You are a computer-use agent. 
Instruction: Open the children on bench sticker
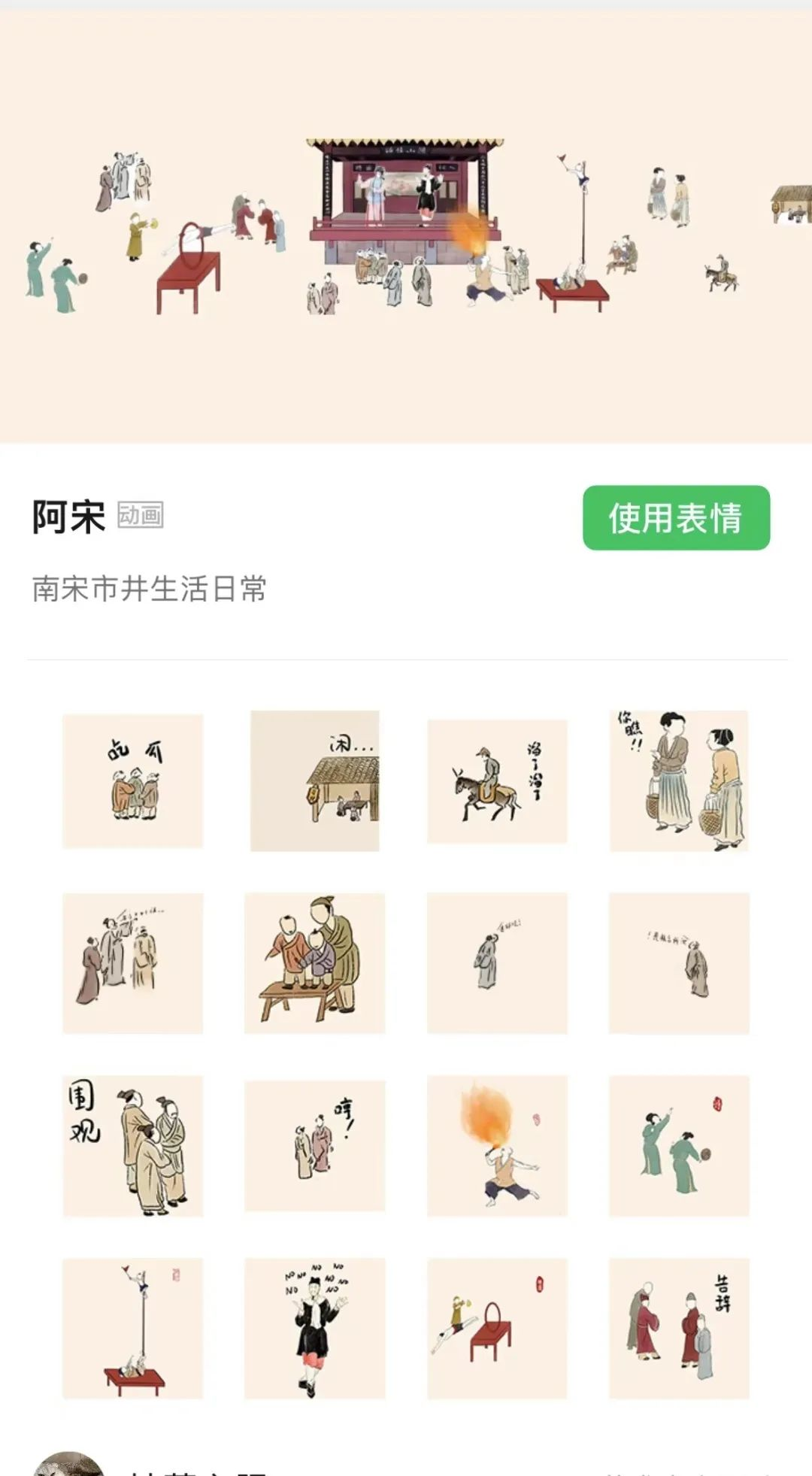[x=314, y=963]
